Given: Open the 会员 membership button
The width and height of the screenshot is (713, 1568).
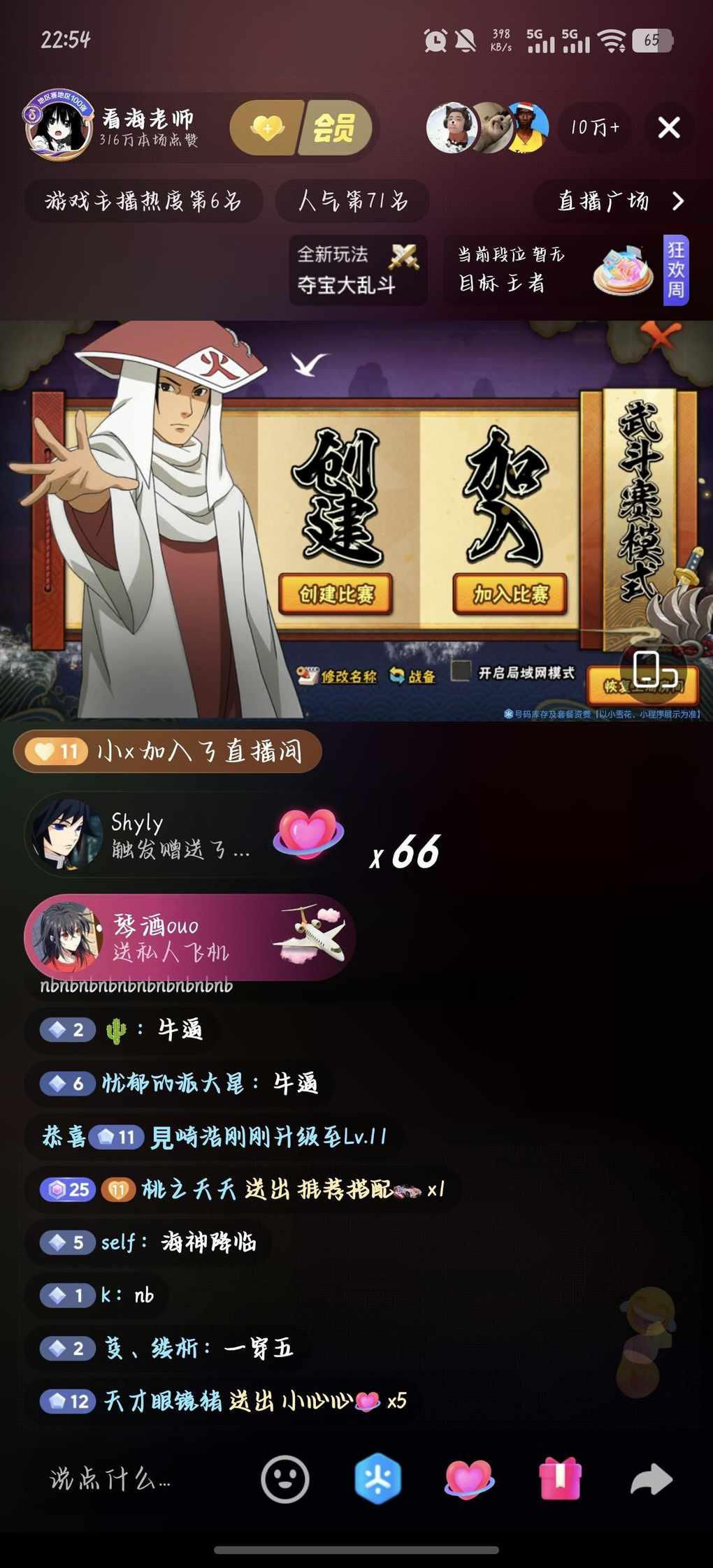Looking at the screenshot, I should (x=335, y=128).
